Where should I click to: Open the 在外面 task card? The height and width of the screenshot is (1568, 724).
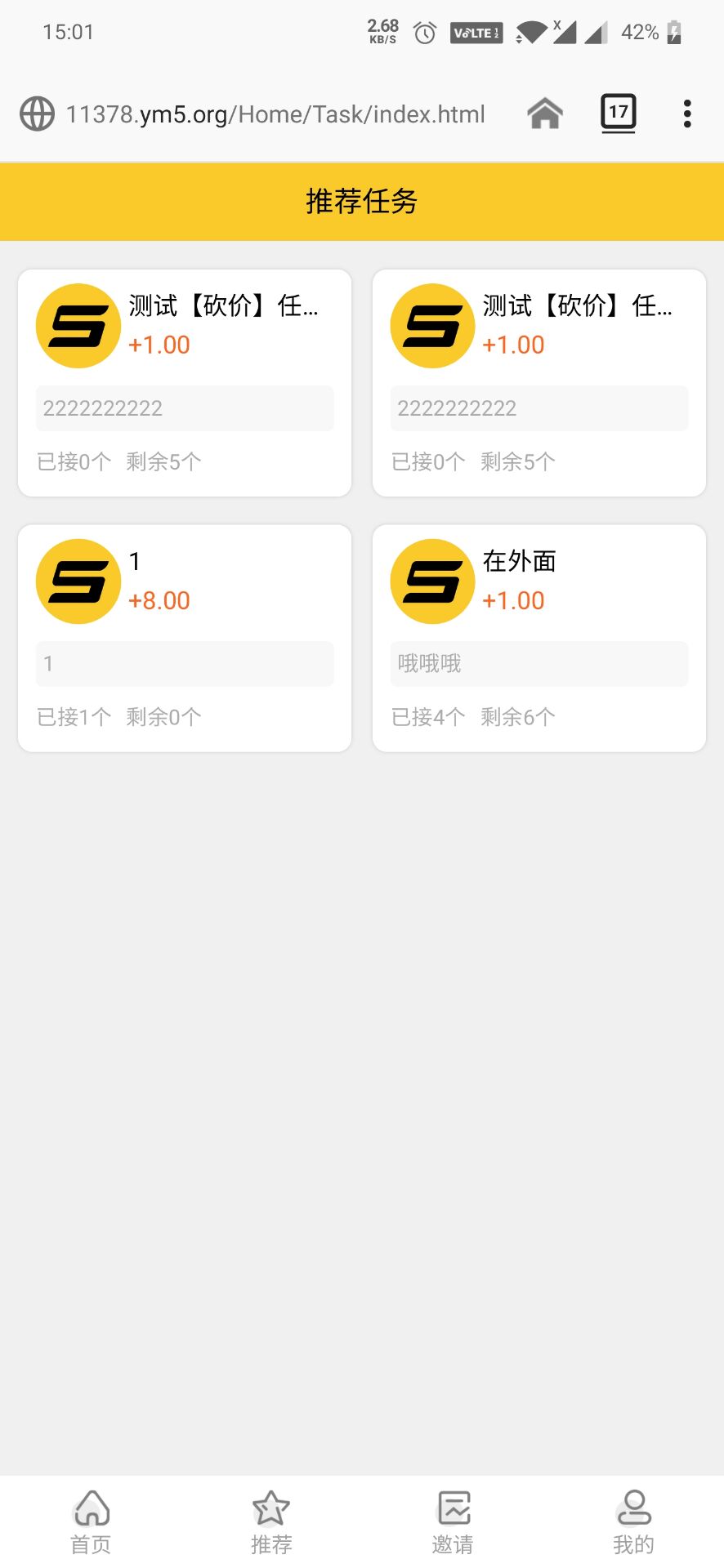pos(539,638)
